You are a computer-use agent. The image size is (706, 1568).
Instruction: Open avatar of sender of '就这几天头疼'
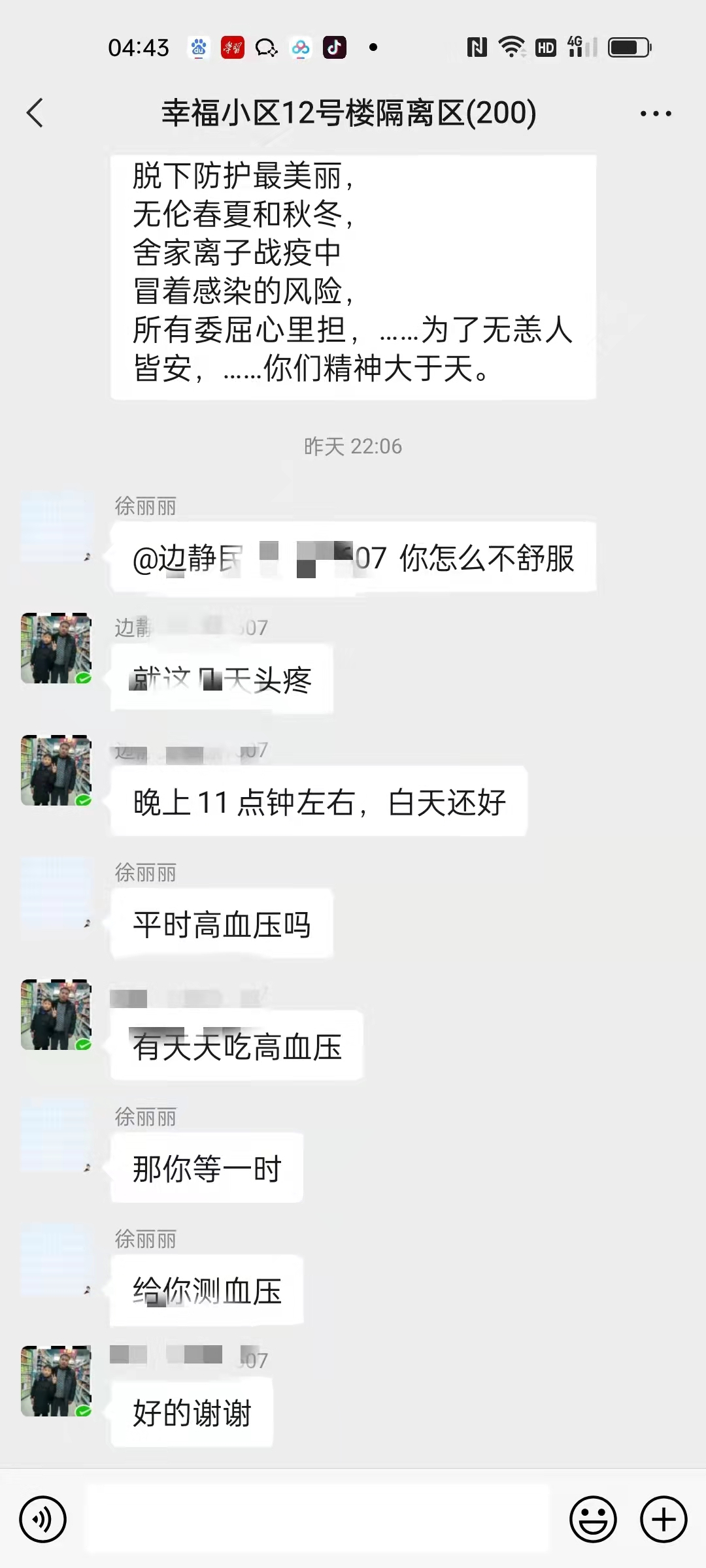pyautogui.click(x=56, y=648)
